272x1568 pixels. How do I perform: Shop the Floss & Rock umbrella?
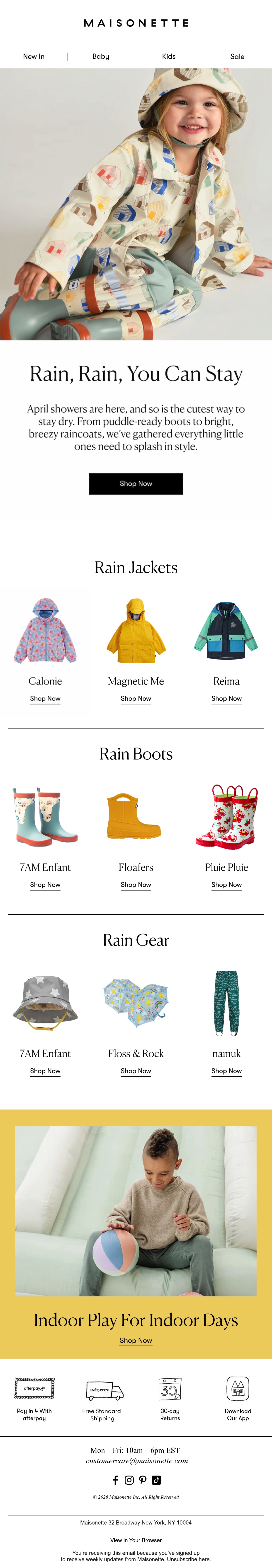pos(136,1071)
